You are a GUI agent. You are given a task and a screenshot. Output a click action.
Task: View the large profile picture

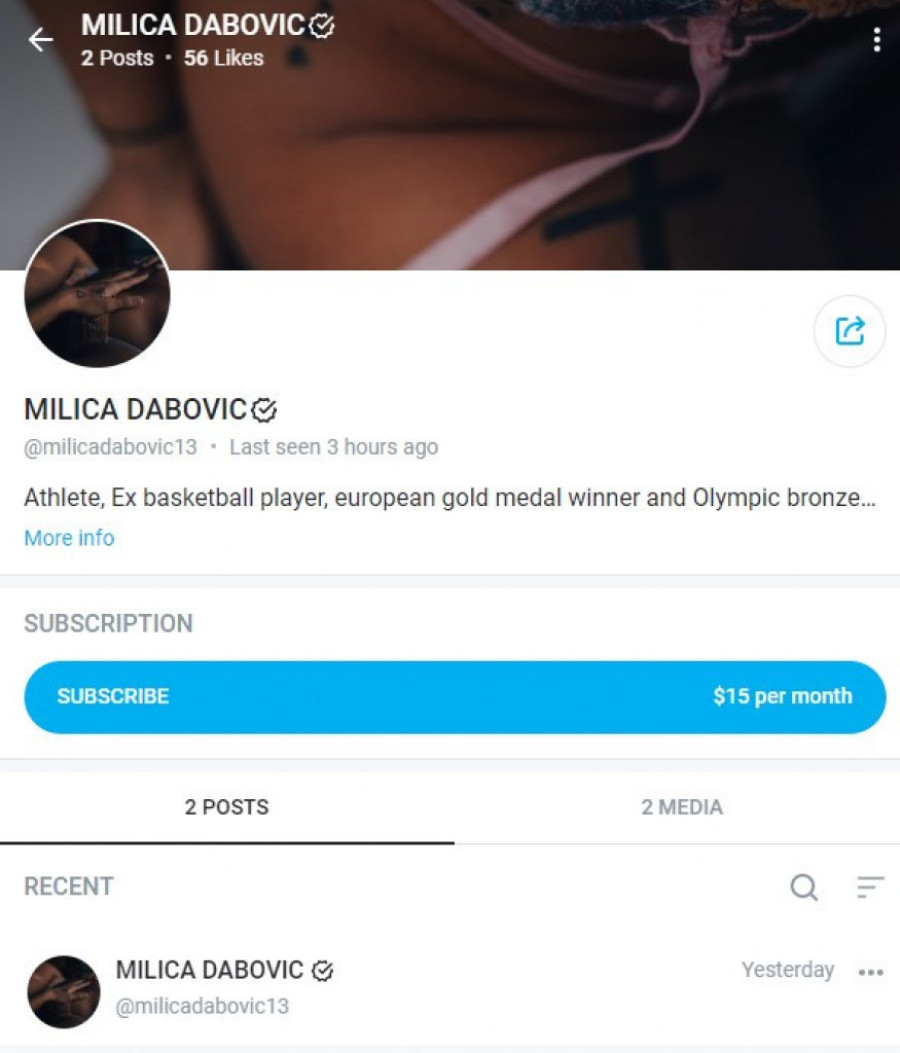(97, 295)
